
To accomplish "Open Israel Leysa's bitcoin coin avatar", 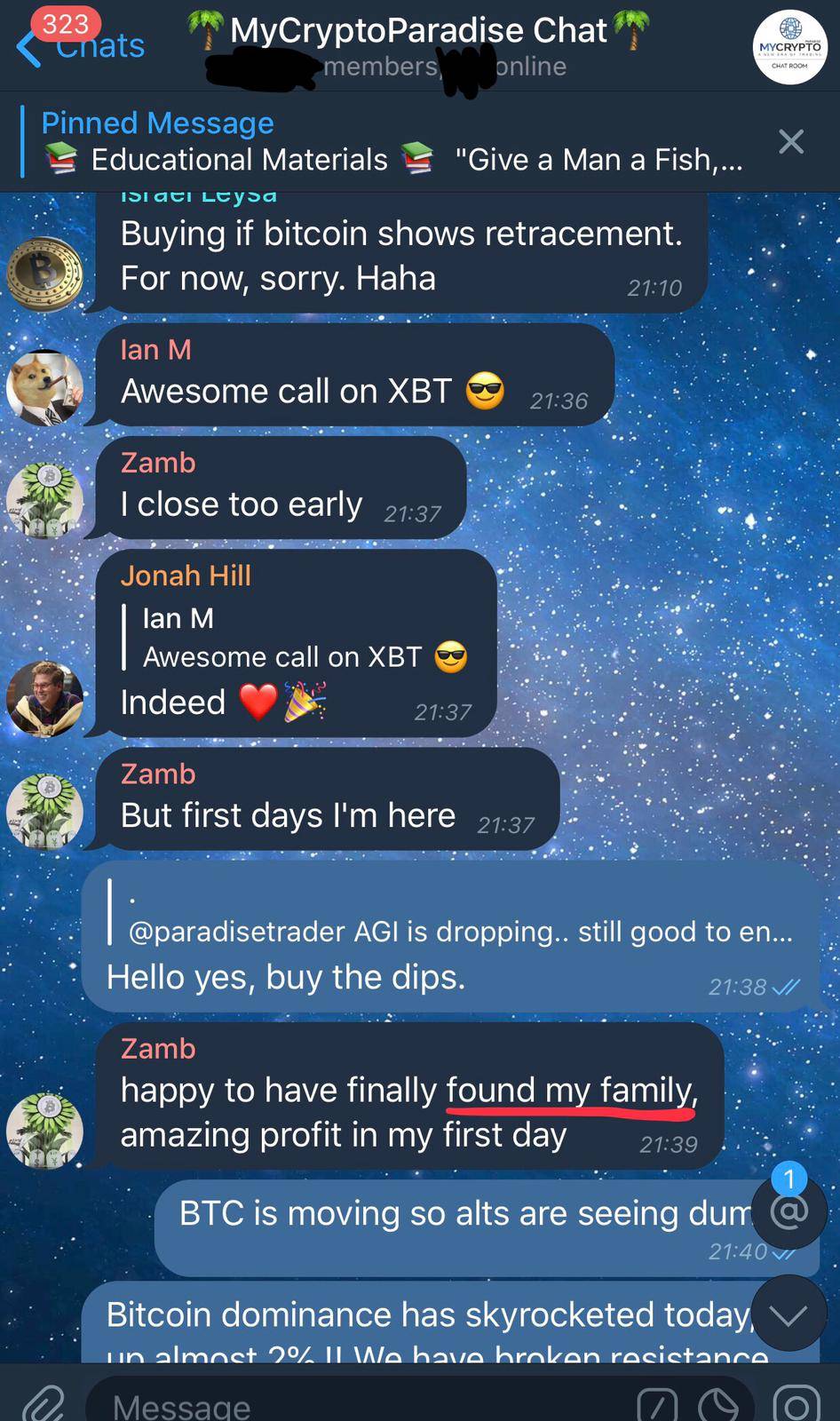I will pyautogui.click(x=44, y=274).
